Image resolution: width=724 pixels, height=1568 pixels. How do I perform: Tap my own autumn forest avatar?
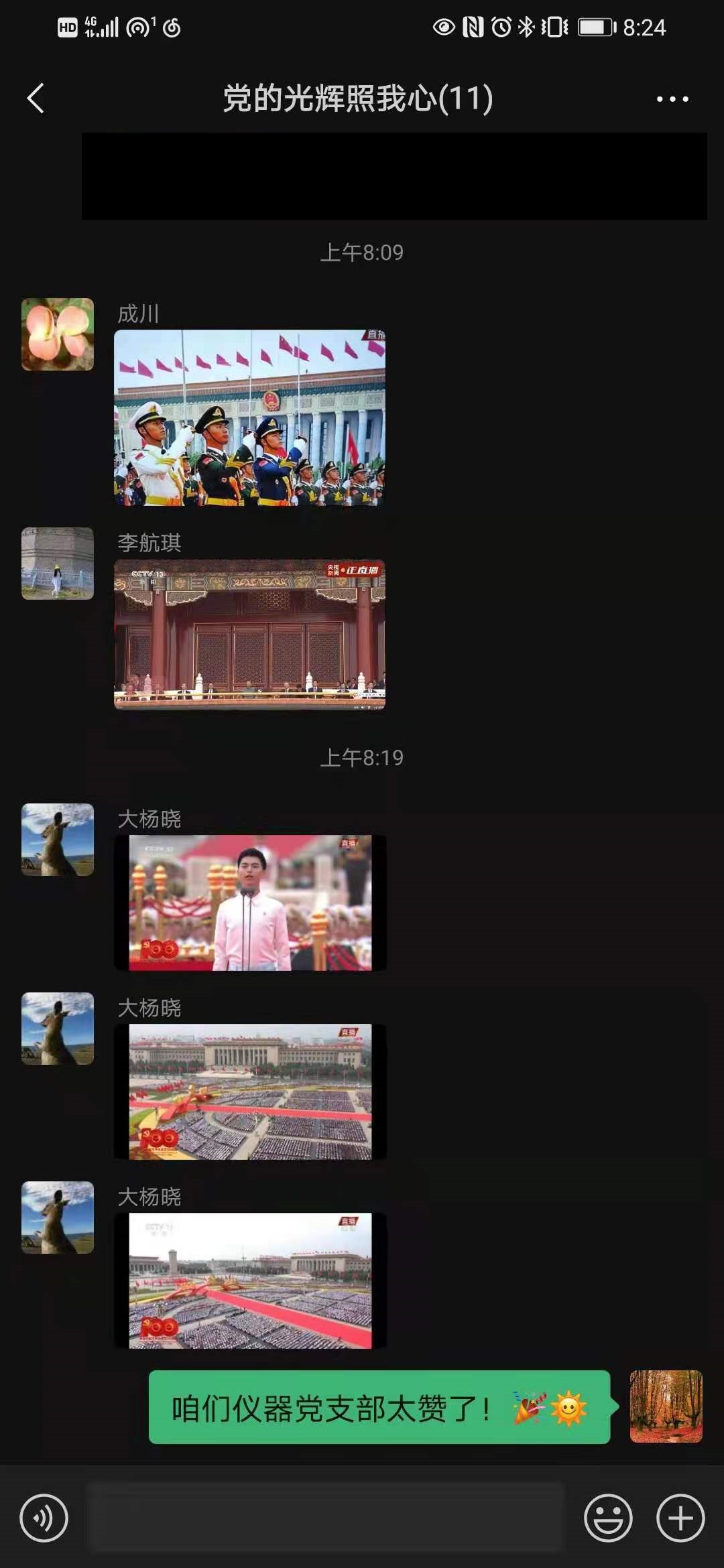[666, 1407]
